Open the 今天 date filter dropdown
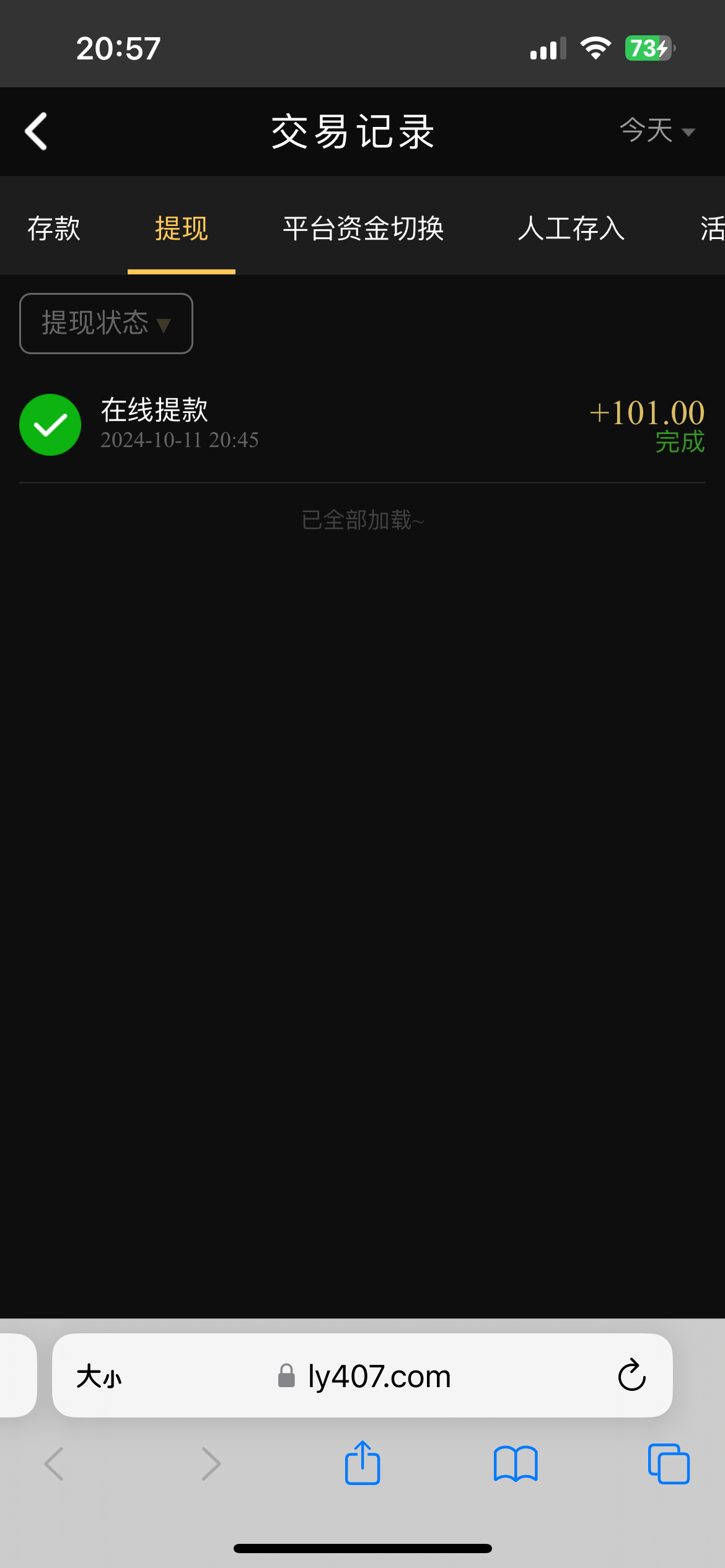725x1568 pixels. click(x=657, y=131)
